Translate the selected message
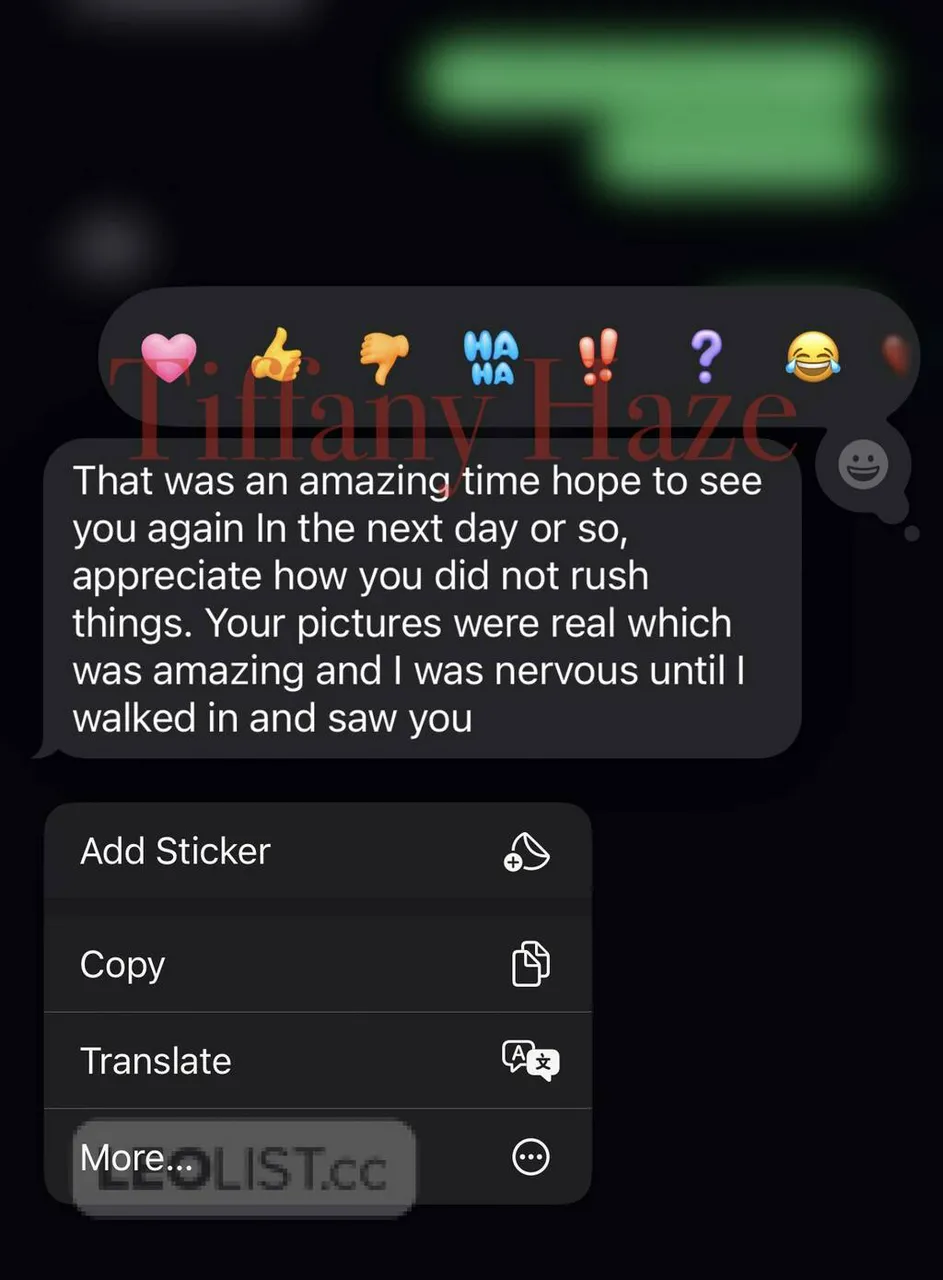This screenshot has height=1280, width=943. point(317,1060)
